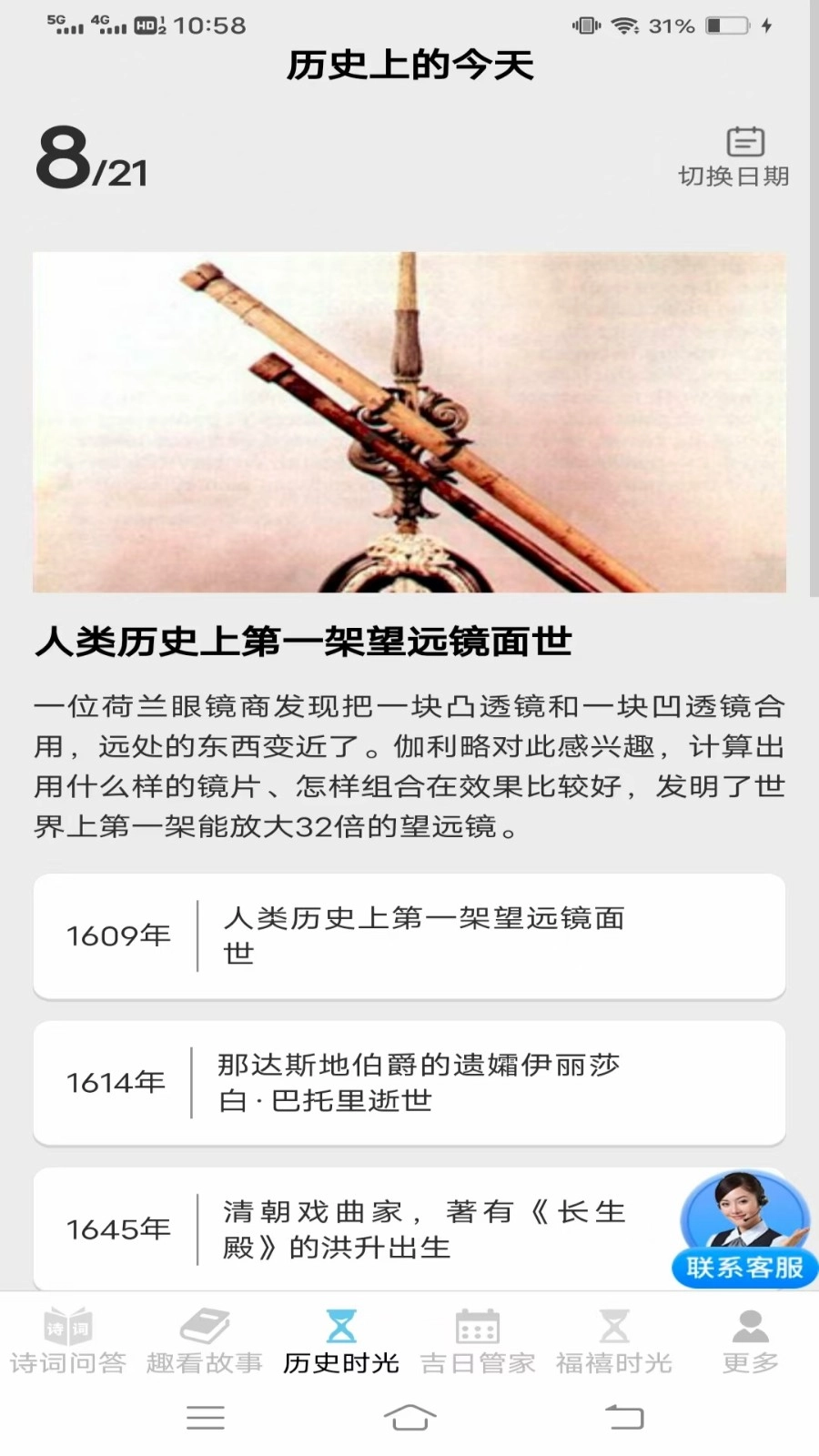The height and width of the screenshot is (1456, 819).
Task: Tap the 福禧时光 hourglass icon
Action: 614,1327
